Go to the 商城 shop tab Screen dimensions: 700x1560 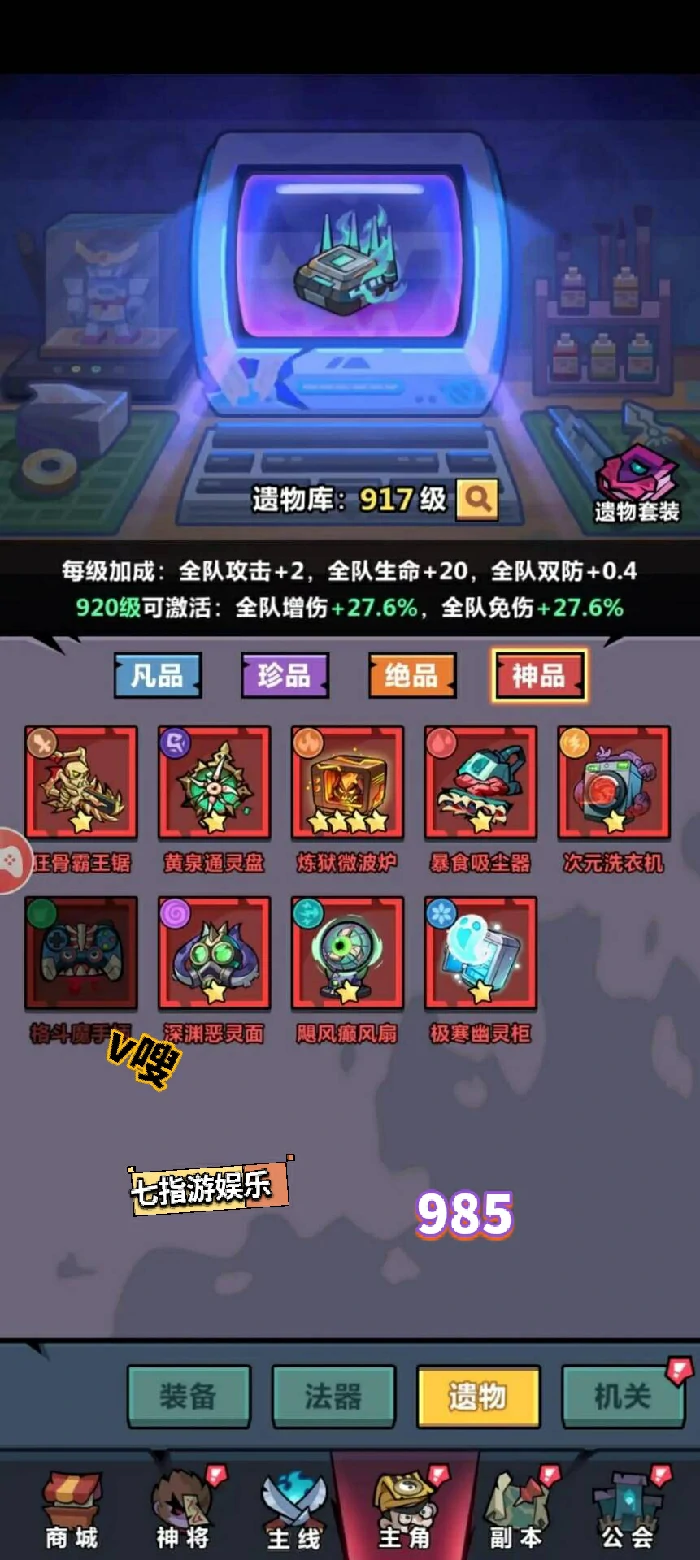tap(72, 1510)
